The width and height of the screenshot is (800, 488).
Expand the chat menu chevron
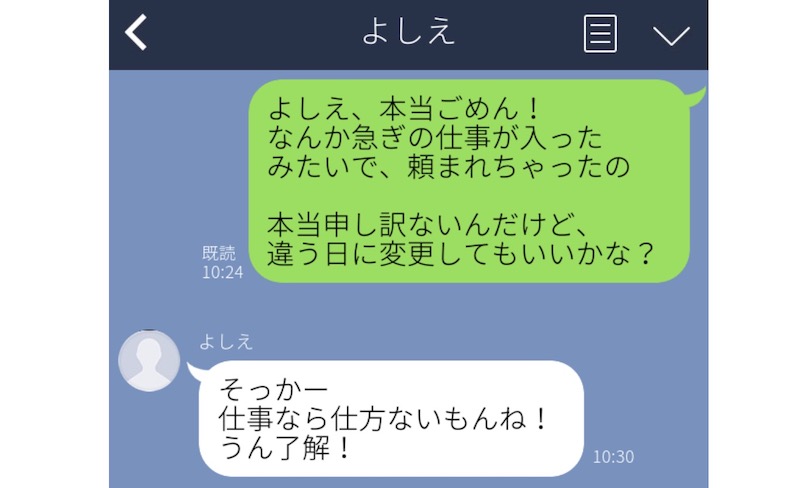click(671, 35)
